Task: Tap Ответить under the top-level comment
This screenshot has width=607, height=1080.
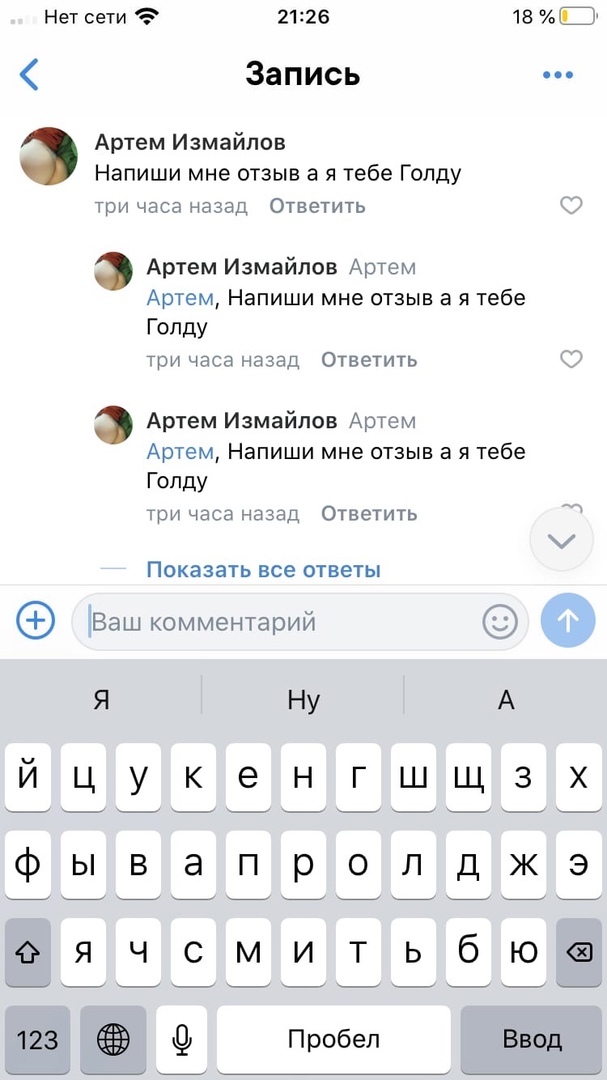Action: (317, 206)
